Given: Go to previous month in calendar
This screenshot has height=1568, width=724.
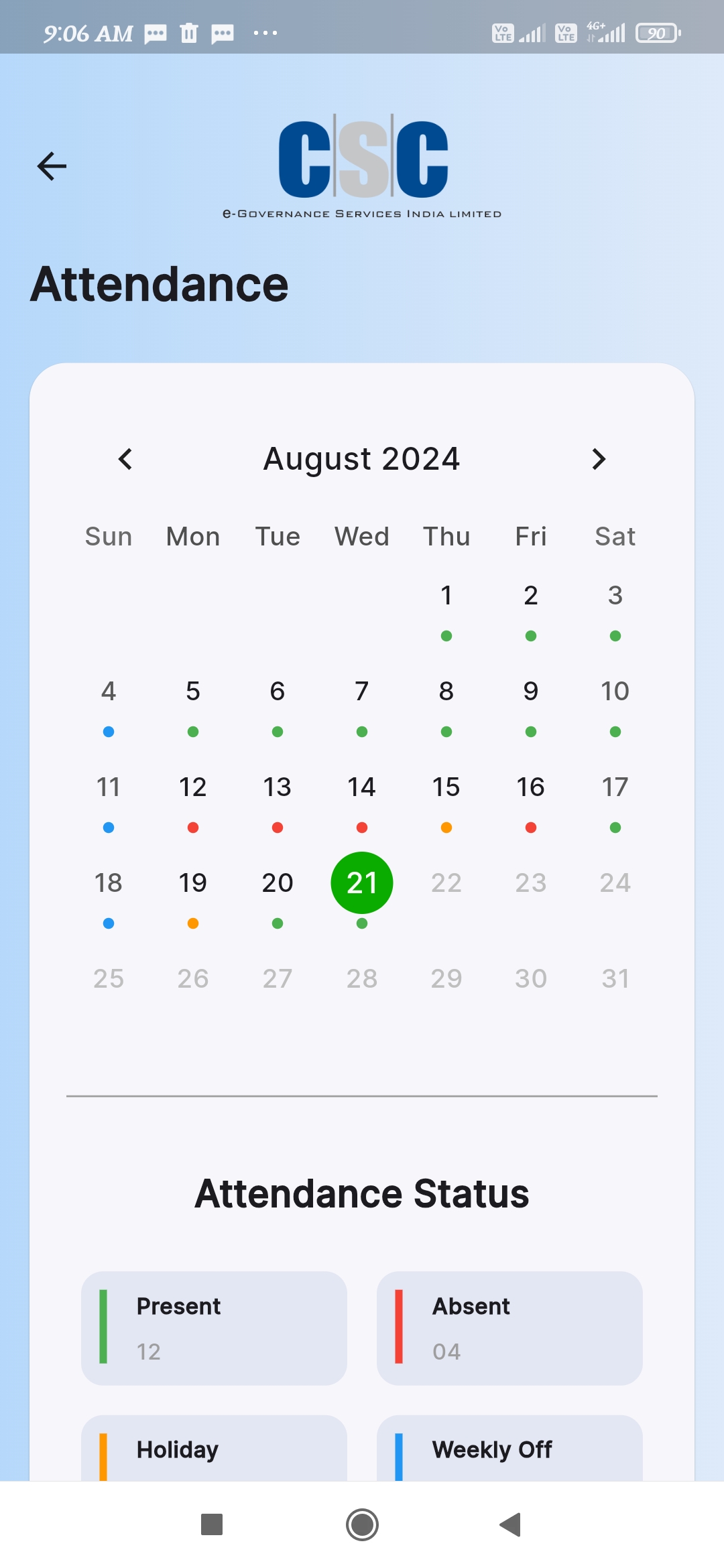Looking at the screenshot, I should click(x=125, y=459).
